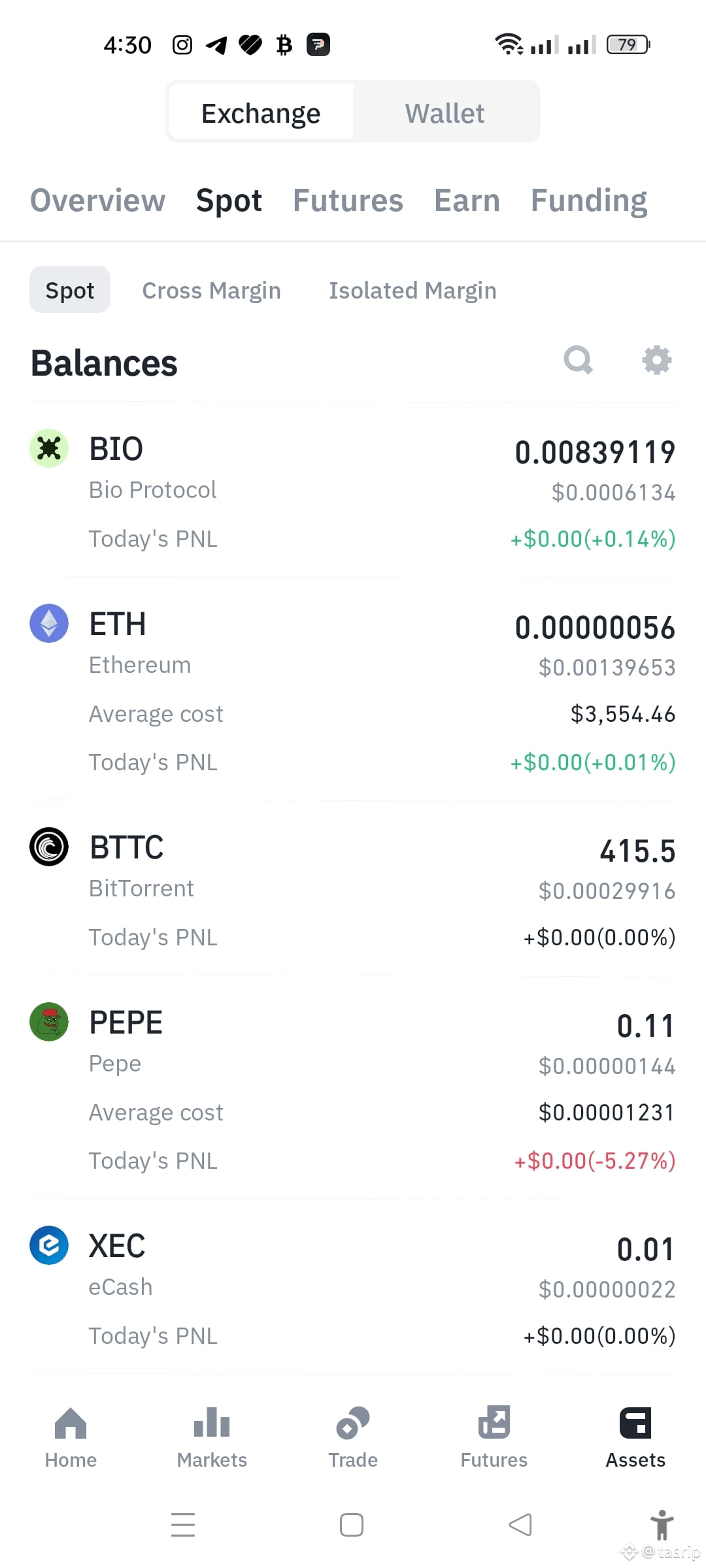Select the Isolated Margin chip
Image resolution: width=706 pixels, height=1568 pixels.
click(412, 290)
